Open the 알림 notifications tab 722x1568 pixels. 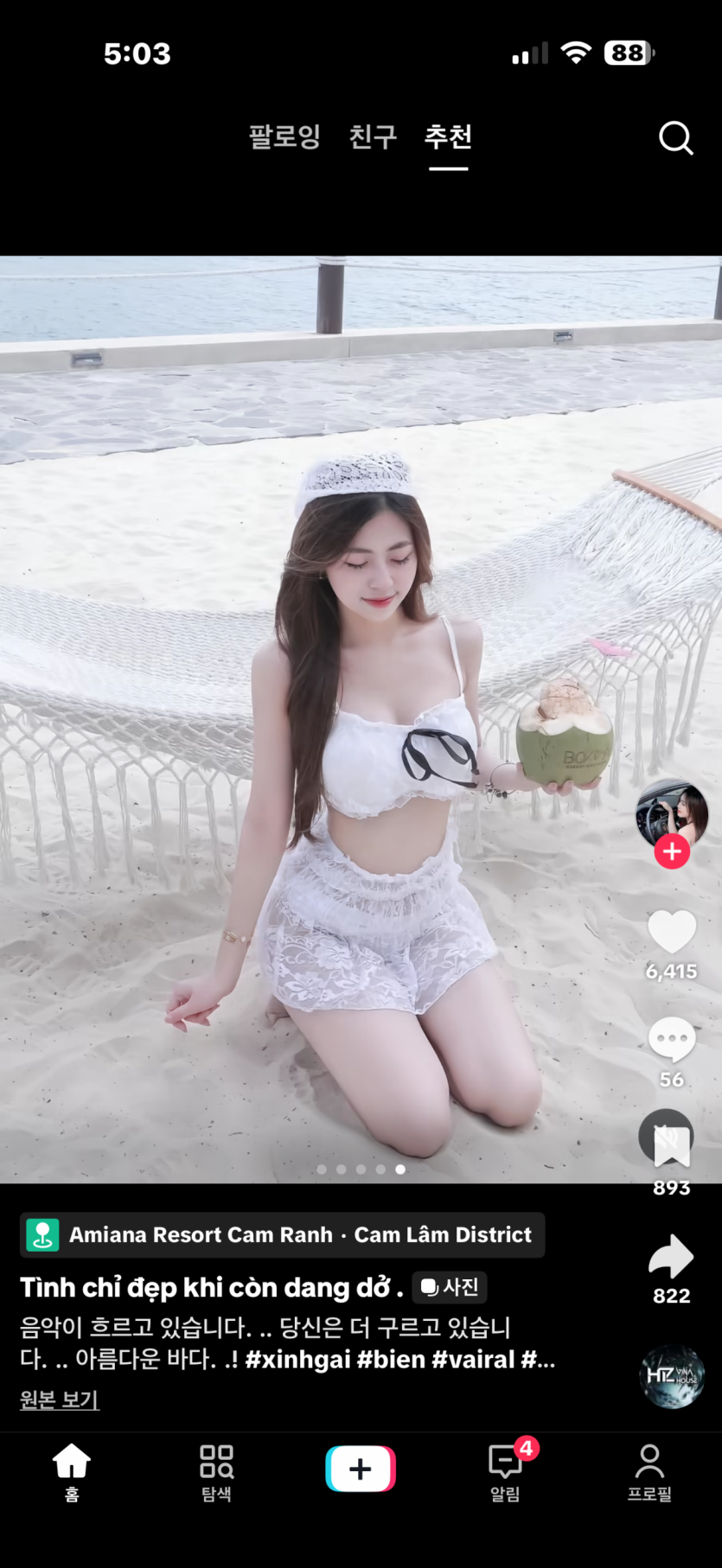click(x=505, y=1469)
